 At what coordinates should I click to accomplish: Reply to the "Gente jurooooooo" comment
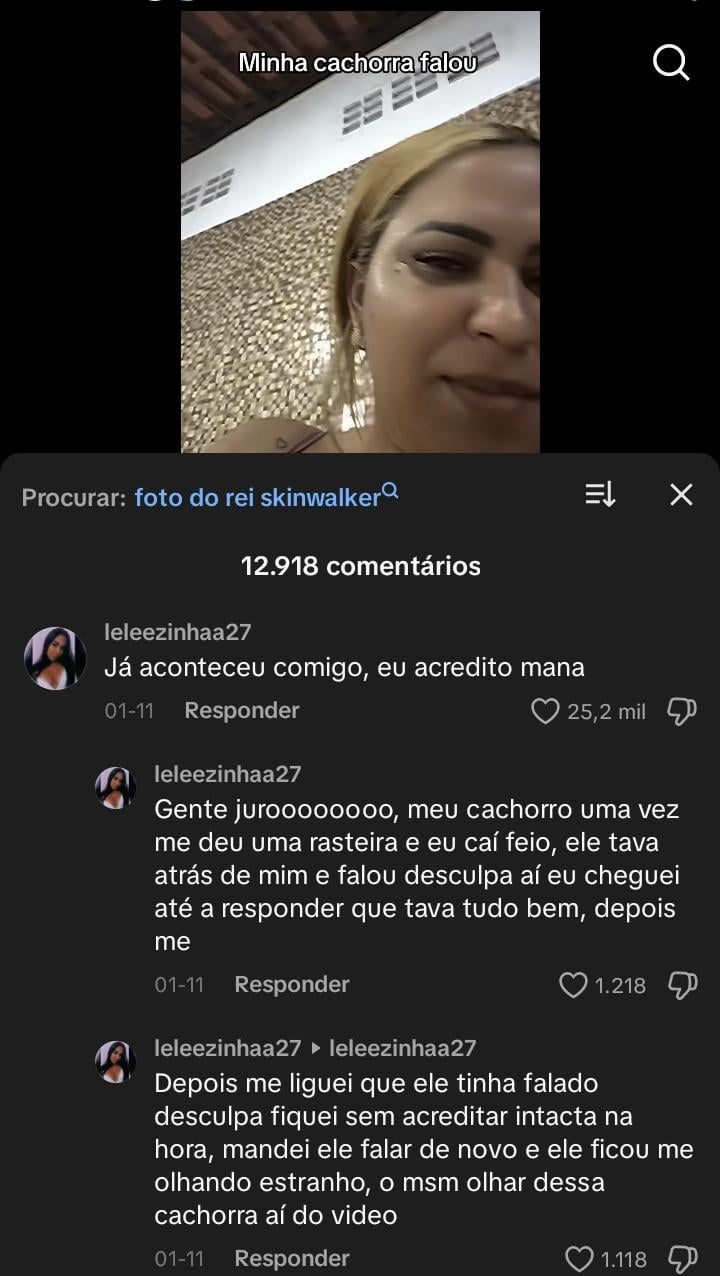pos(292,985)
